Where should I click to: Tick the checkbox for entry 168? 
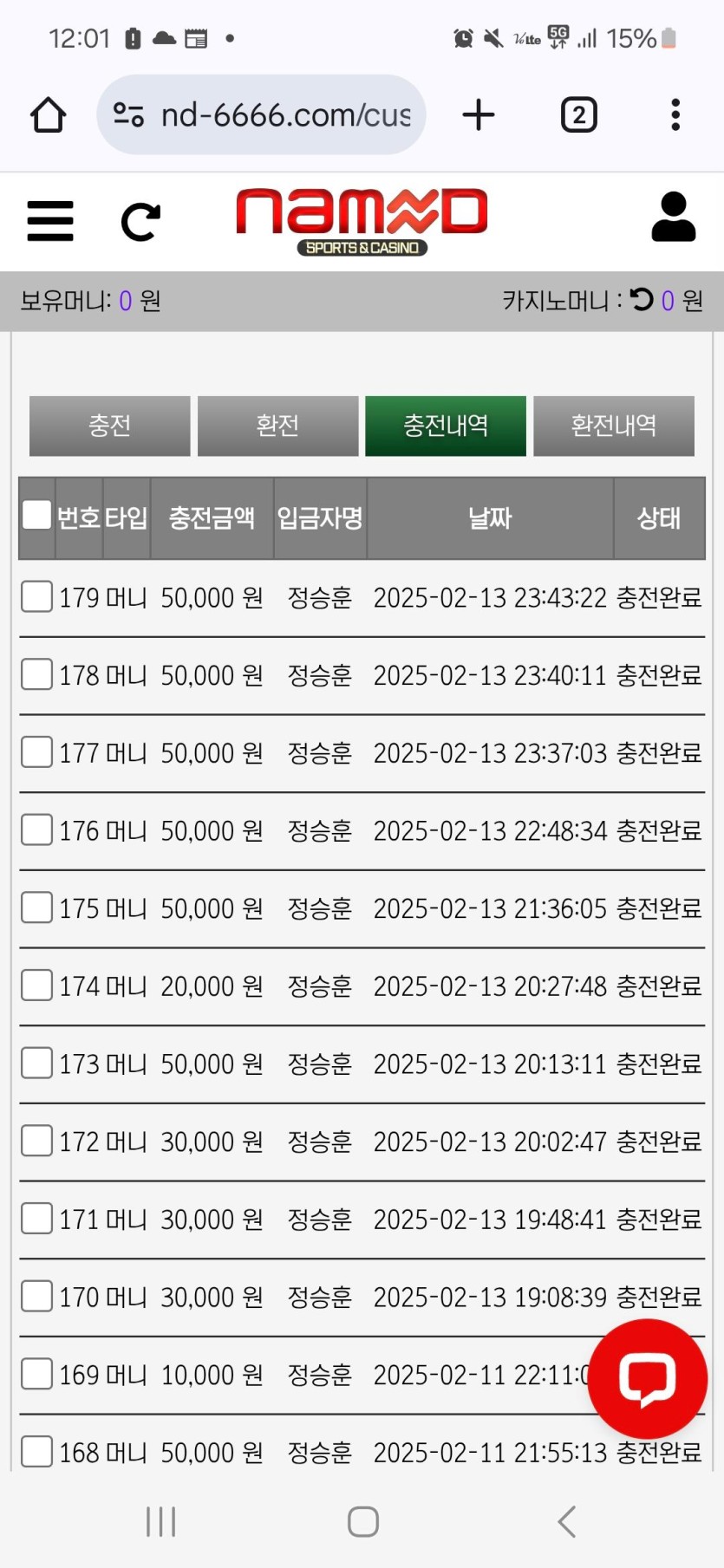pos(36,1451)
